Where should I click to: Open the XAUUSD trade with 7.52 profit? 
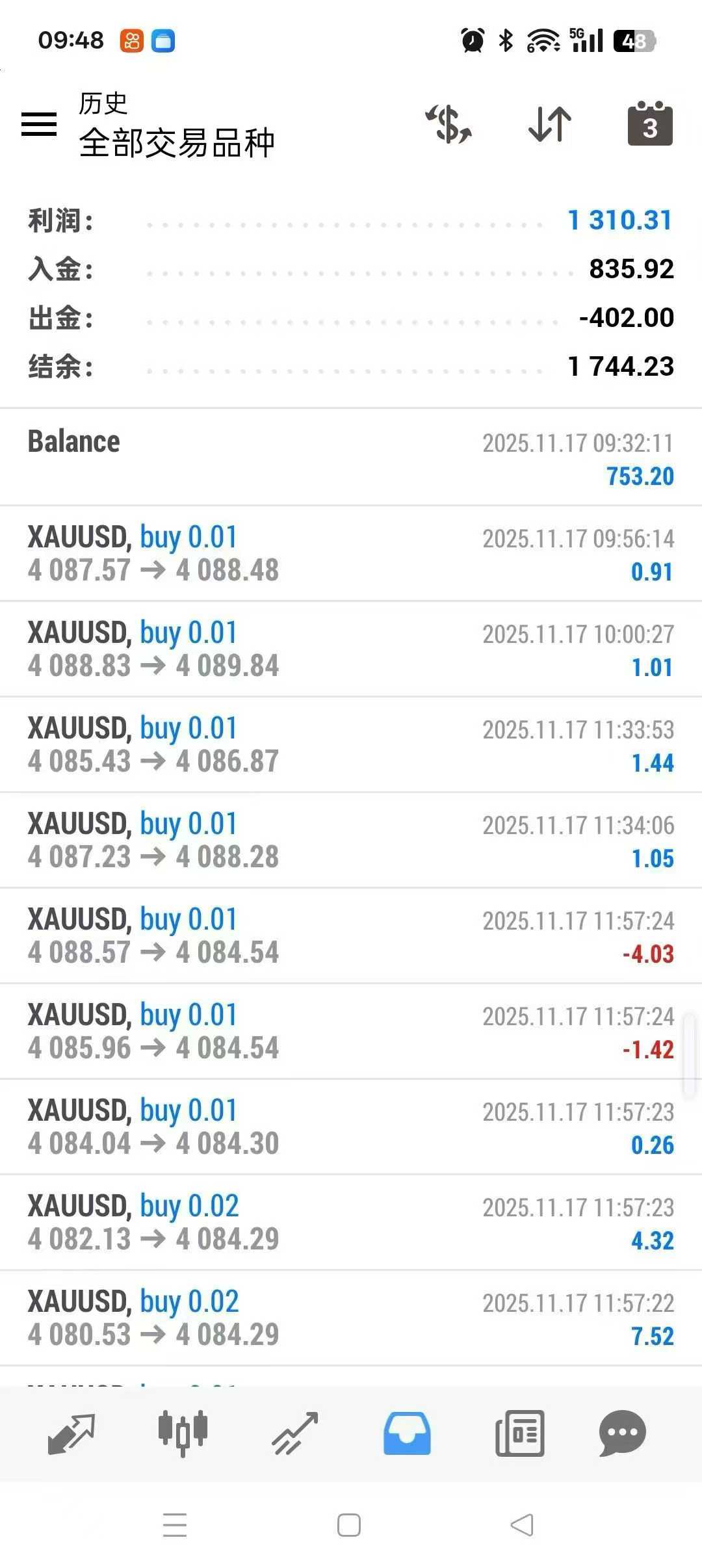(351, 1318)
